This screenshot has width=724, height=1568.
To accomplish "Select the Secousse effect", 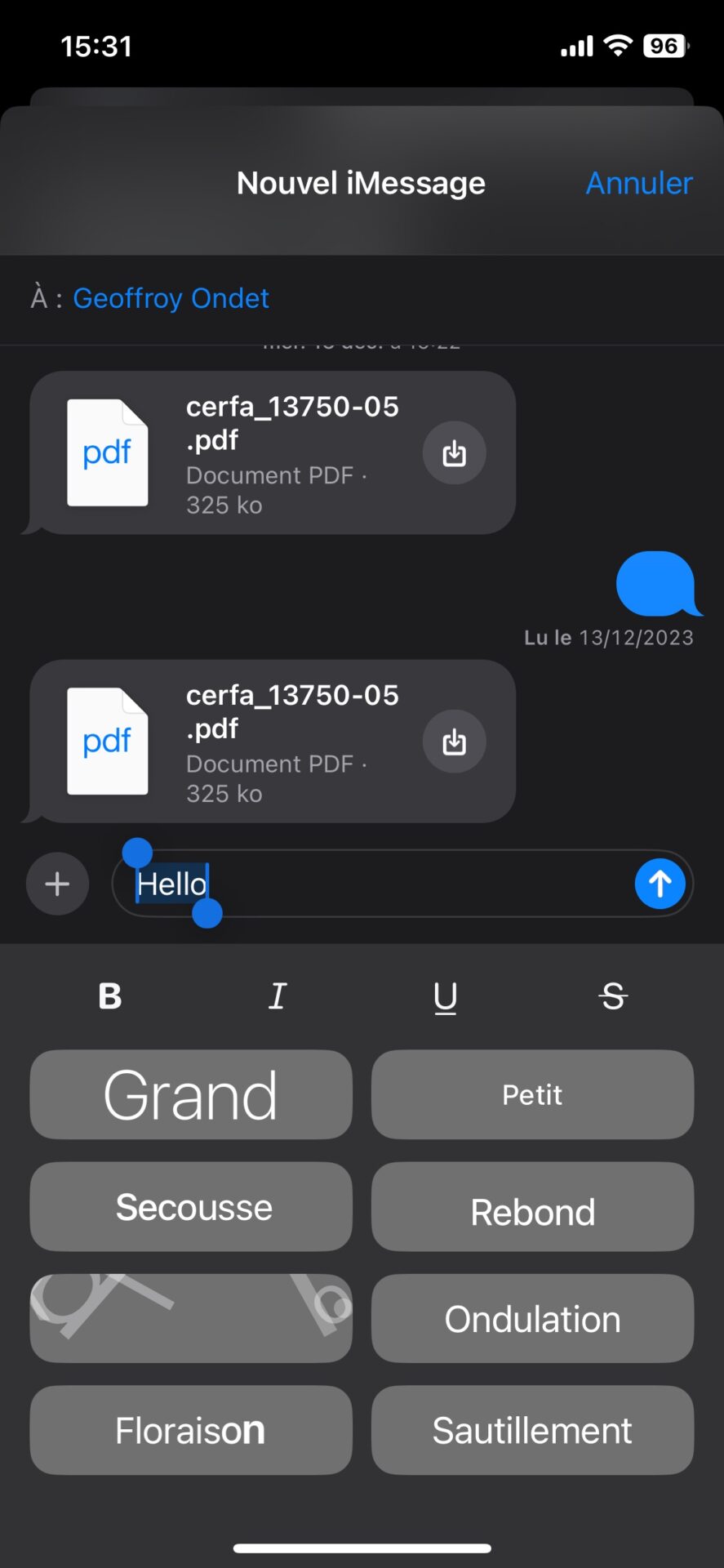I will coord(191,1206).
